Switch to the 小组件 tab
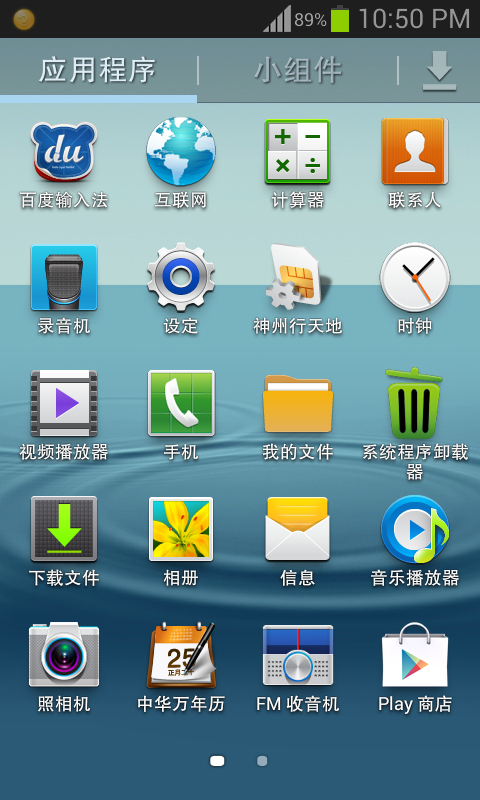This screenshot has height=800, width=480. click(x=298, y=70)
